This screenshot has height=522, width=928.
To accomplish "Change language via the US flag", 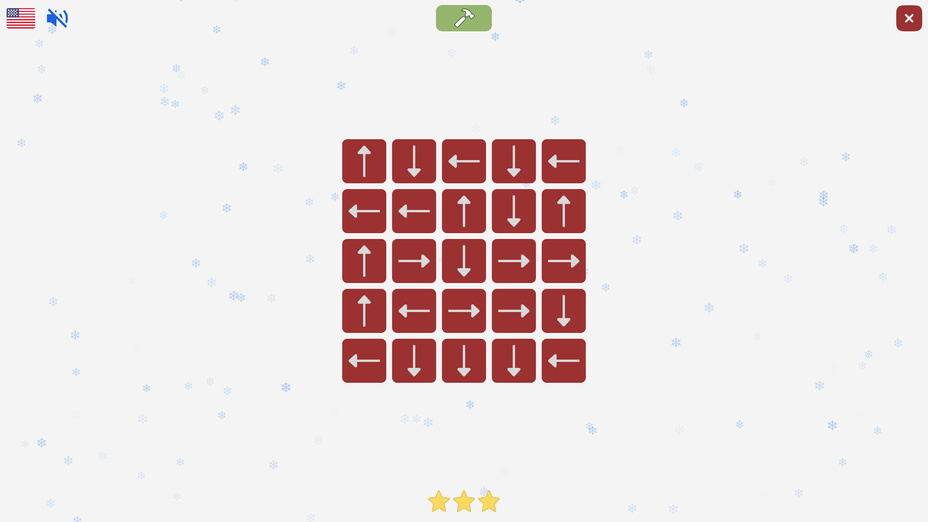I will pyautogui.click(x=21, y=18).
